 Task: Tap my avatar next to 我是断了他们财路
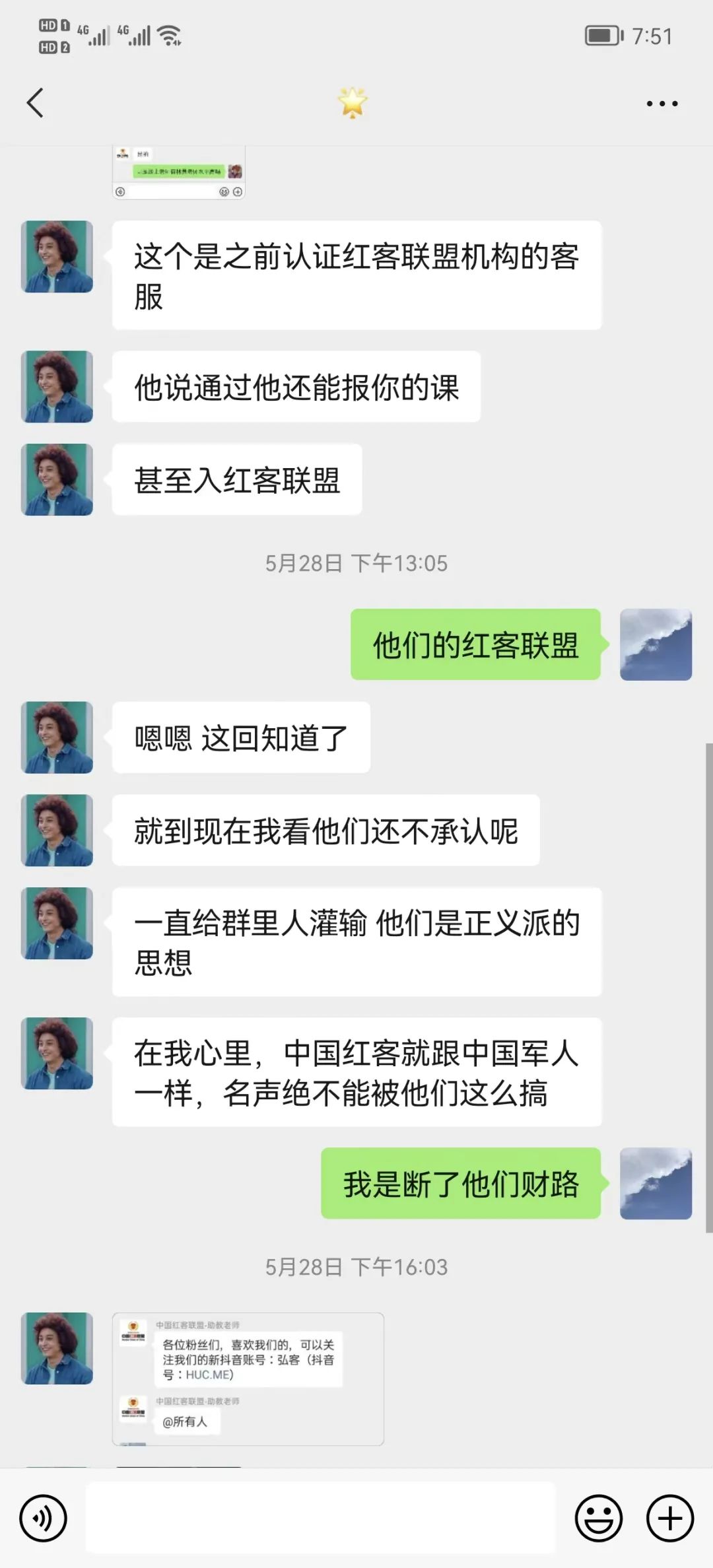pos(656,1184)
